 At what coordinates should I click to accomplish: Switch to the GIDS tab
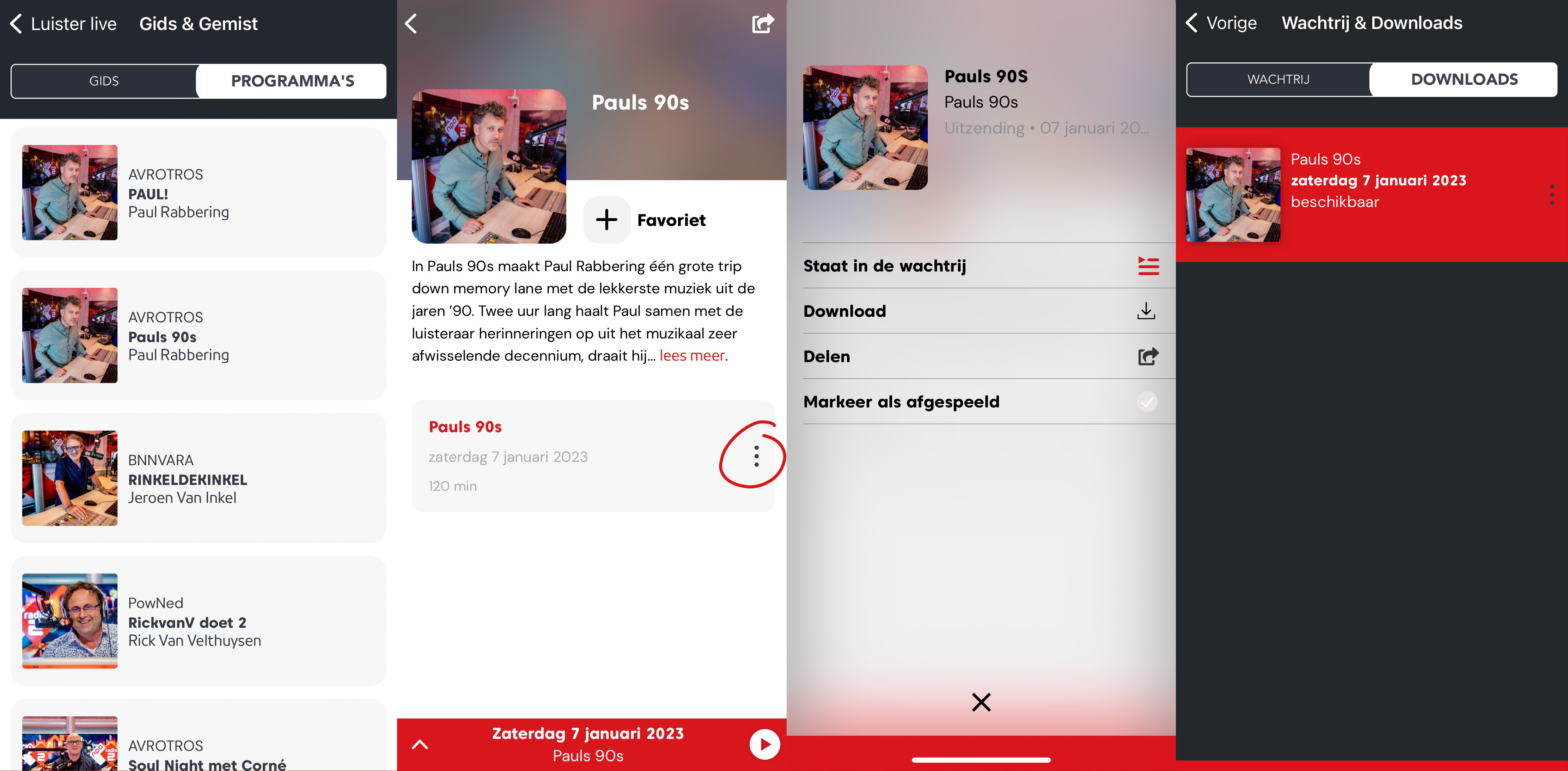coord(103,81)
